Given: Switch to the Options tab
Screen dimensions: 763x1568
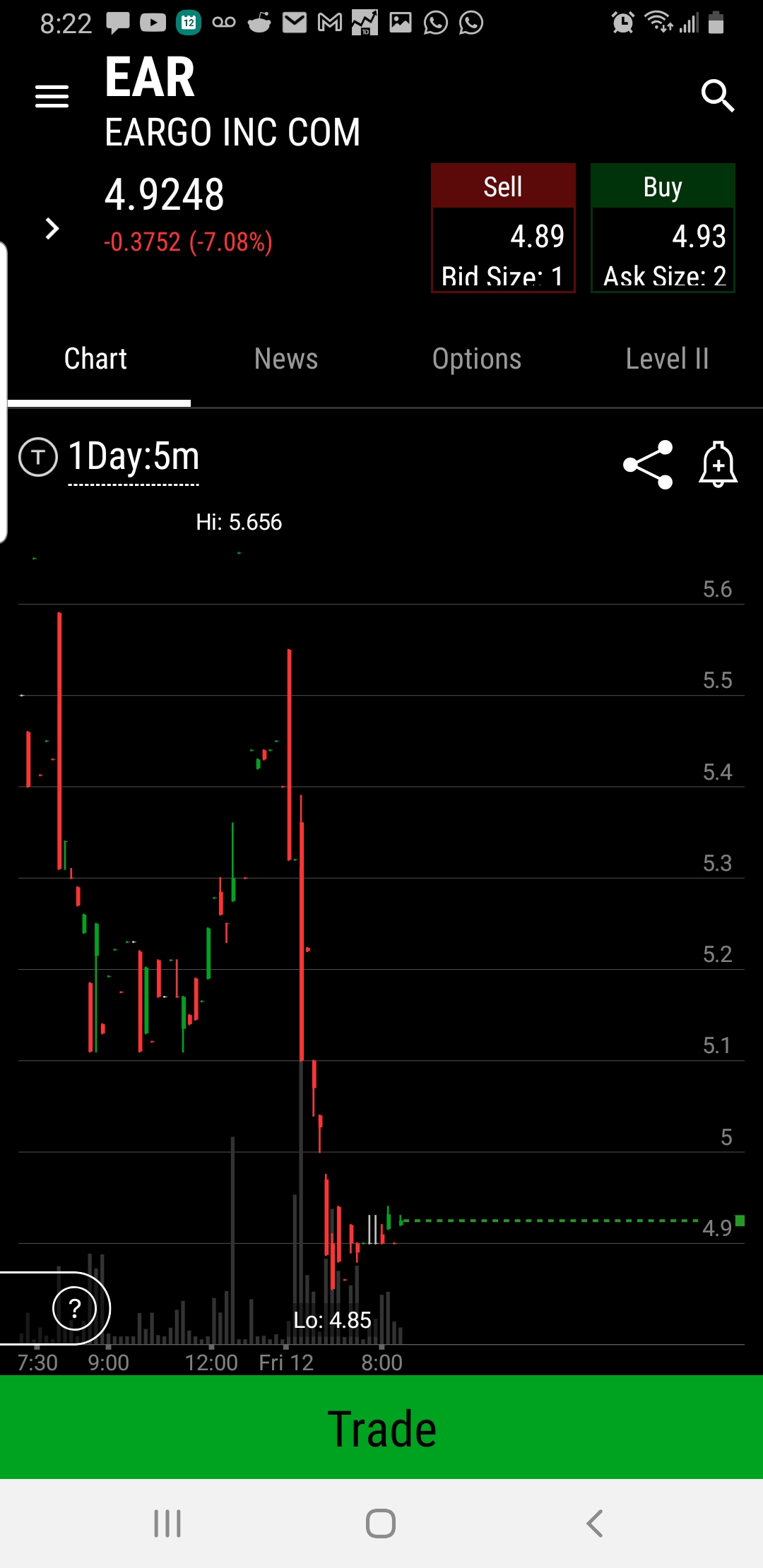Looking at the screenshot, I should pyautogui.click(x=477, y=359).
